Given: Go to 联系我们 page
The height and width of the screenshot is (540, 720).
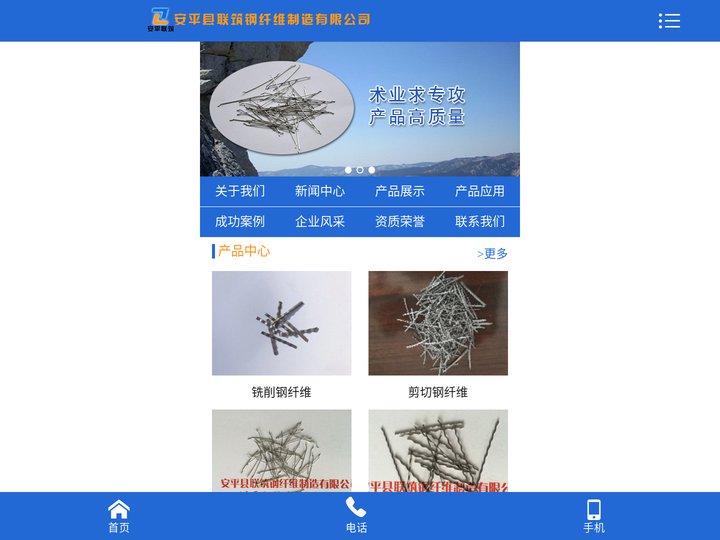Looking at the screenshot, I should click(480, 221).
